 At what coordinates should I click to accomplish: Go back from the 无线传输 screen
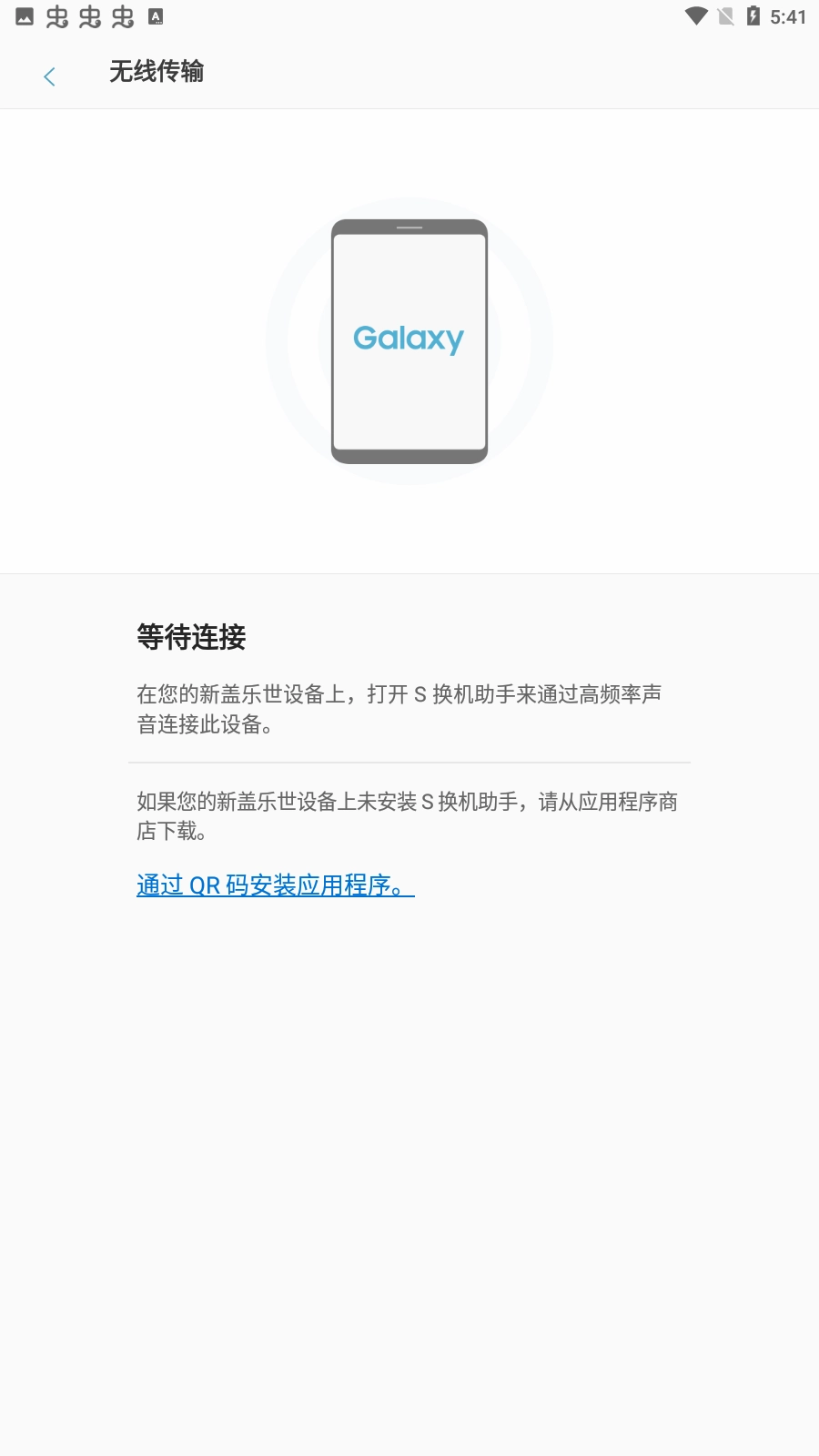click(50, 76)
